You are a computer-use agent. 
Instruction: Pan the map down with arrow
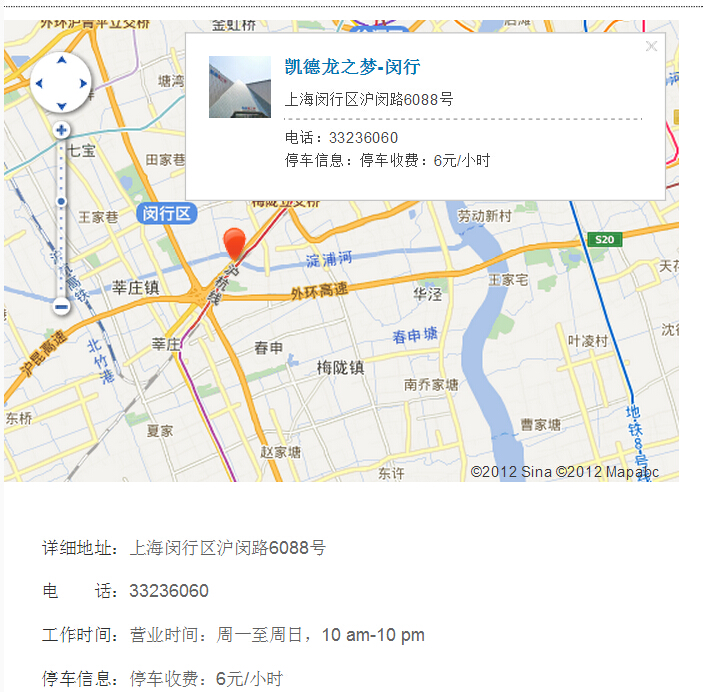61,104
